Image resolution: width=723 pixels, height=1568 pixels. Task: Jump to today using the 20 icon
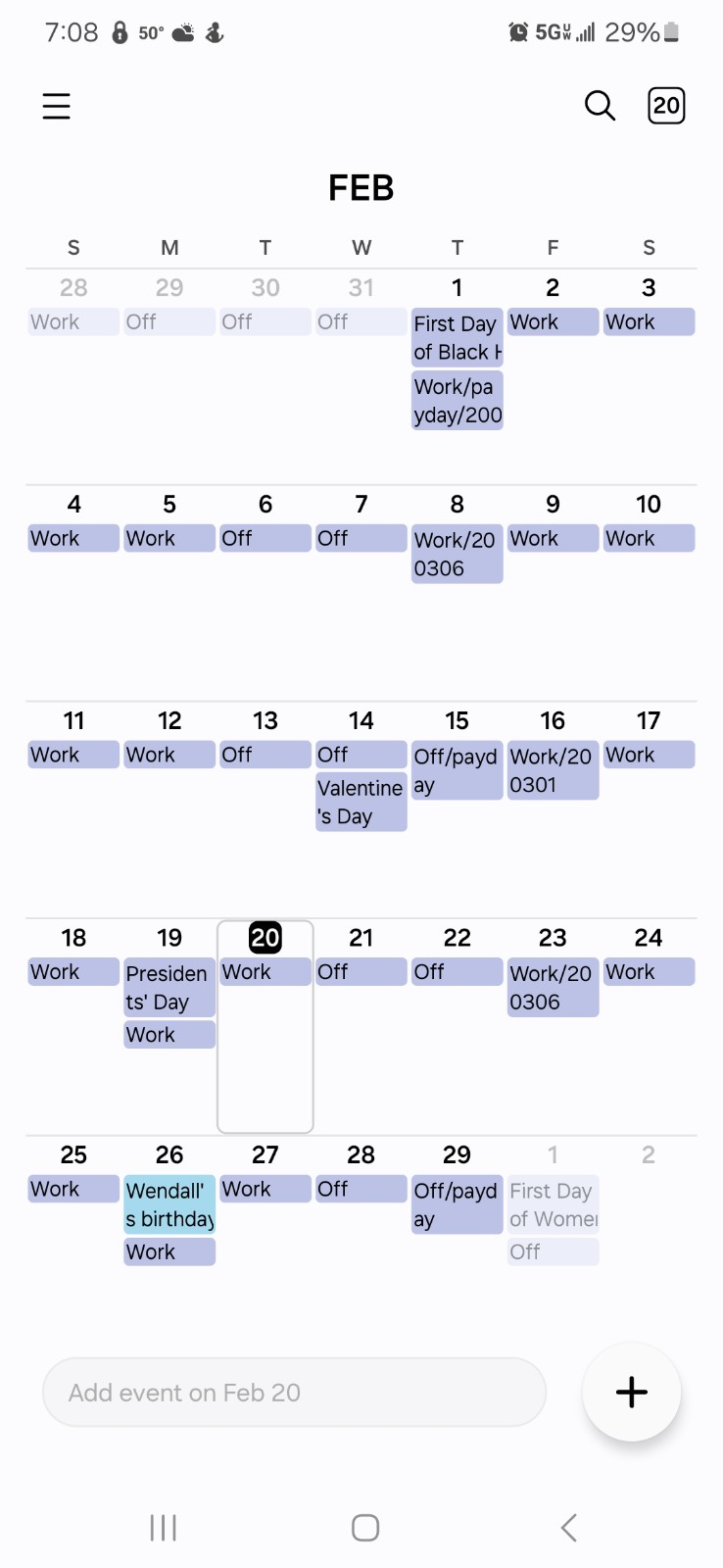(666, 106)
